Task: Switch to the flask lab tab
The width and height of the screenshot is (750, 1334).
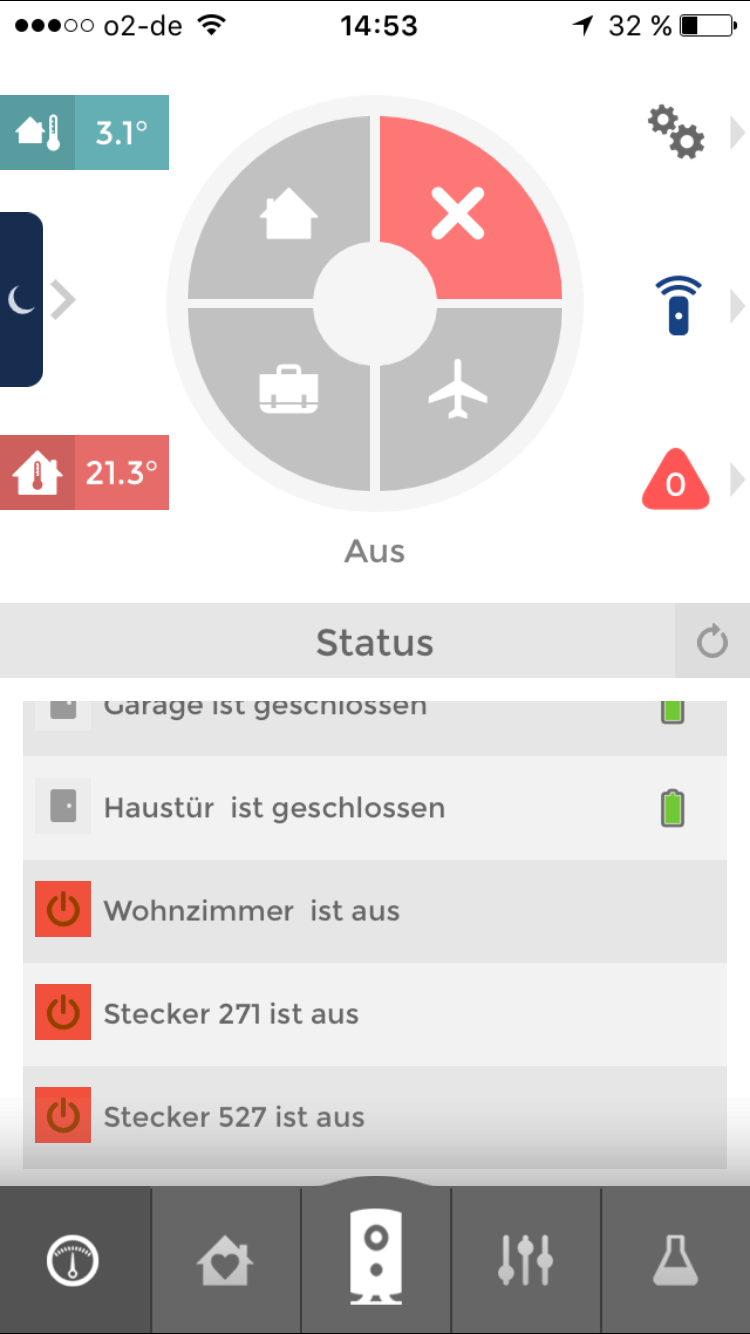Action: tap(676, 1260)
